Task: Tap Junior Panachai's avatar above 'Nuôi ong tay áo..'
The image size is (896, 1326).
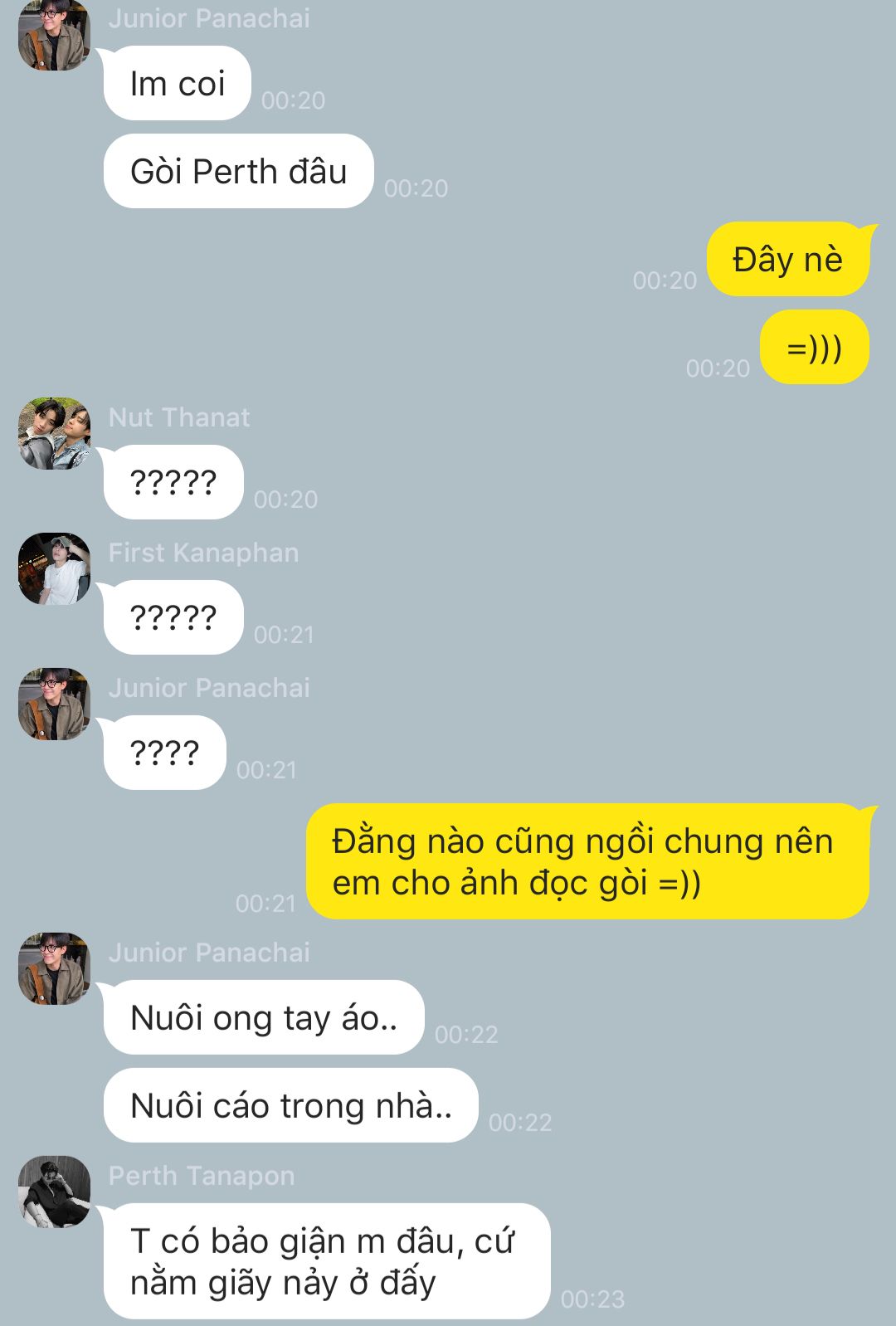Action: tap(55, 968)
